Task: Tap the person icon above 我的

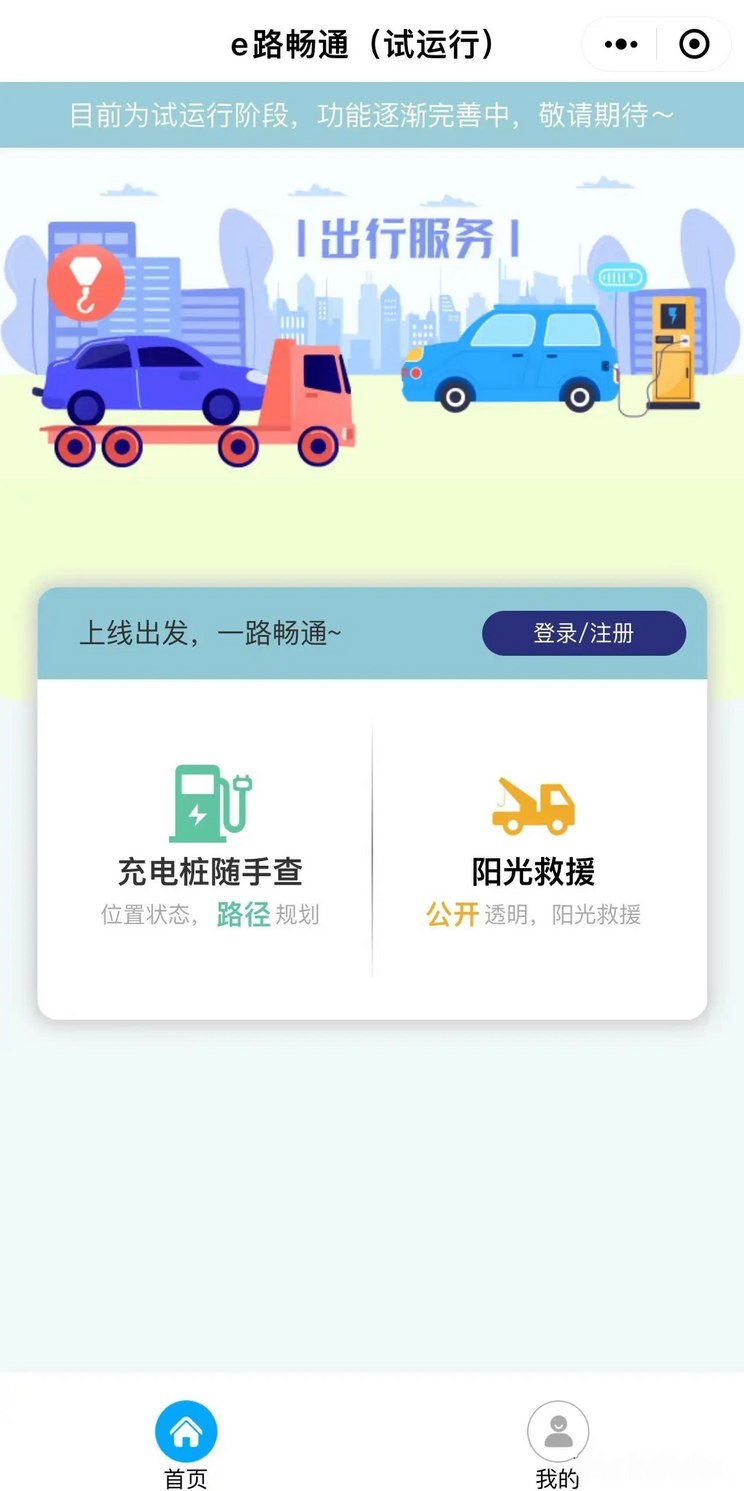Action: tap(558, 1433)
